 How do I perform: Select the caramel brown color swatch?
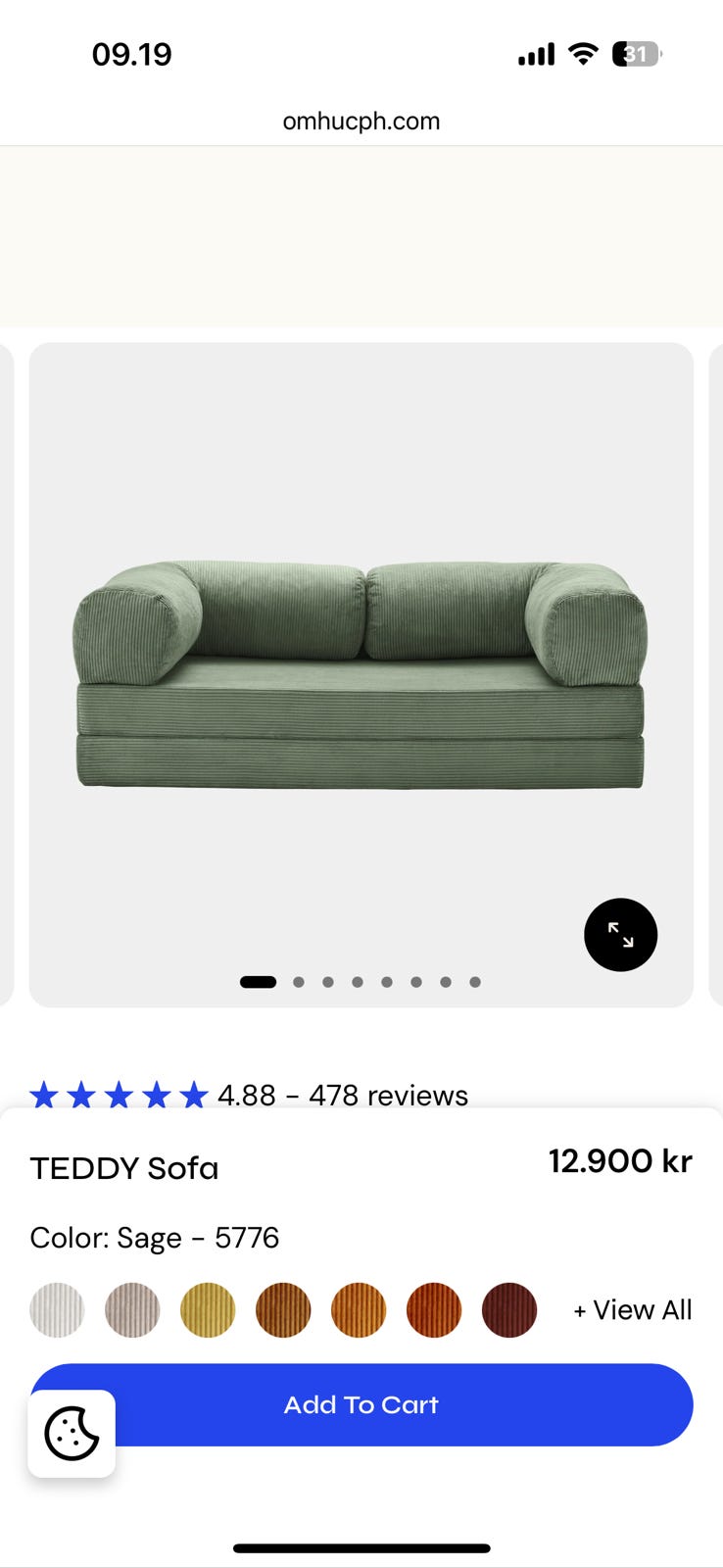click(283, 1310)
